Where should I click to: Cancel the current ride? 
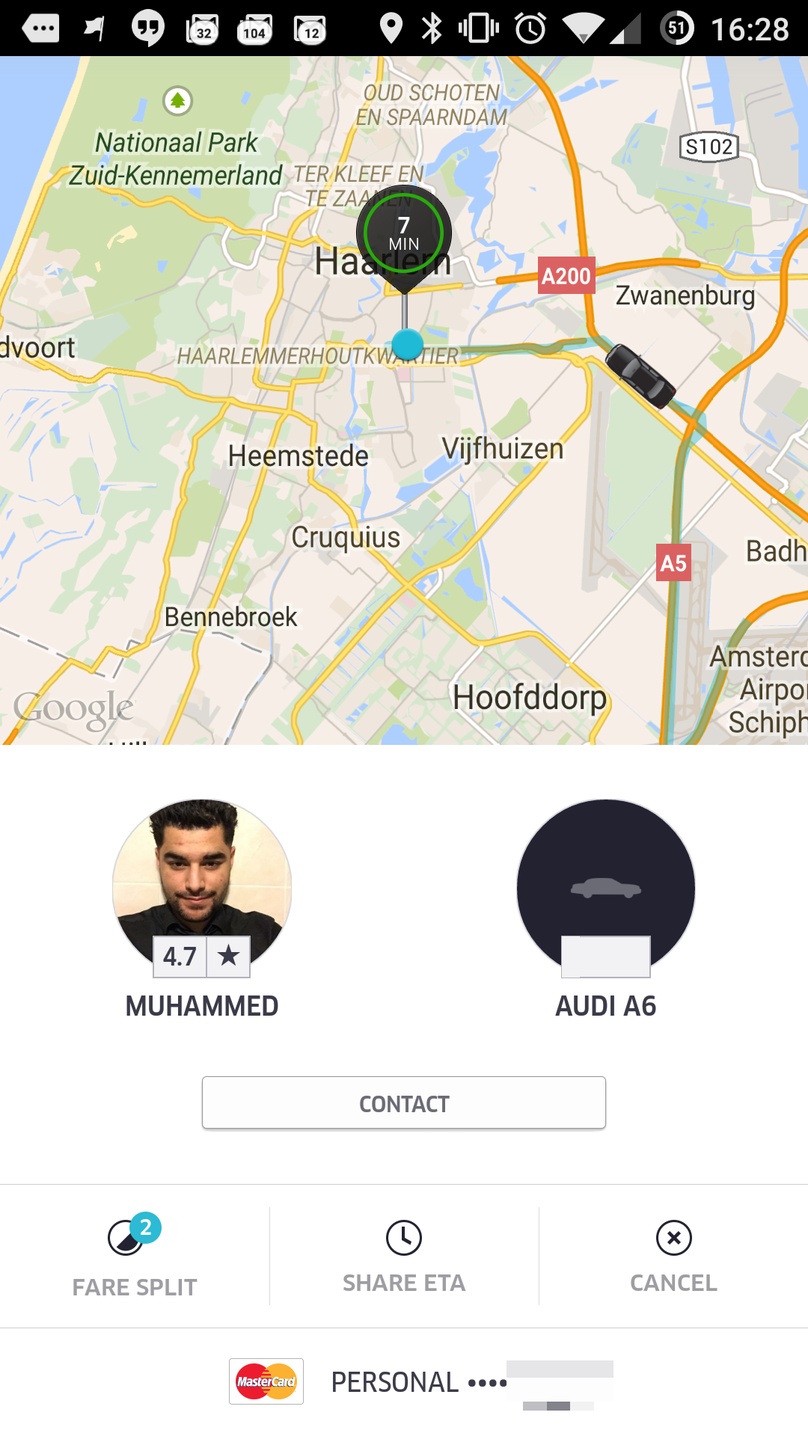click(x=673, y=1256)
